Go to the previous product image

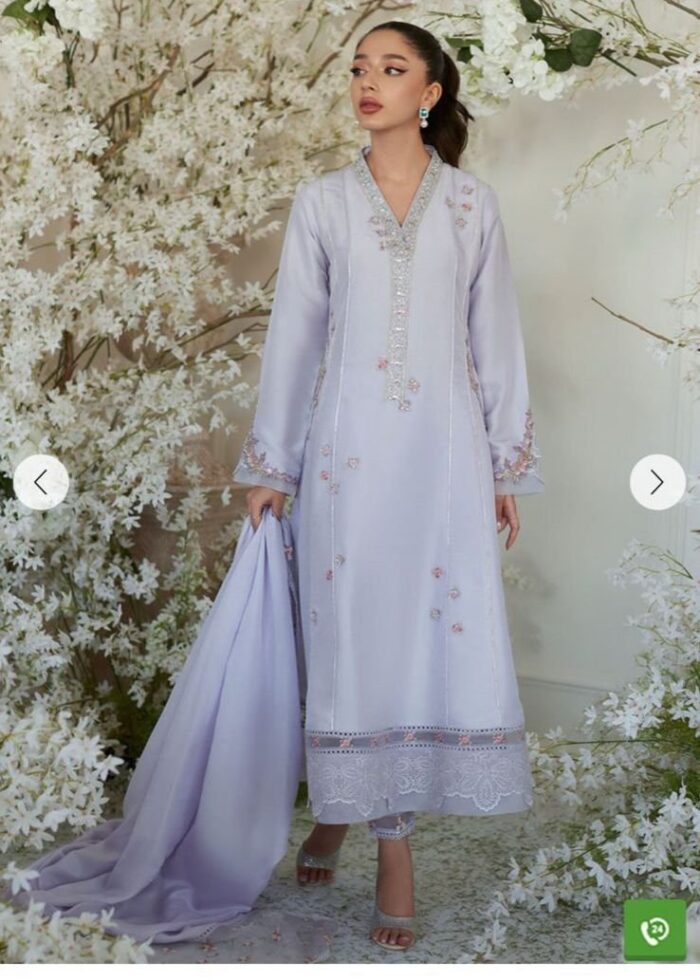pos(41,482)
